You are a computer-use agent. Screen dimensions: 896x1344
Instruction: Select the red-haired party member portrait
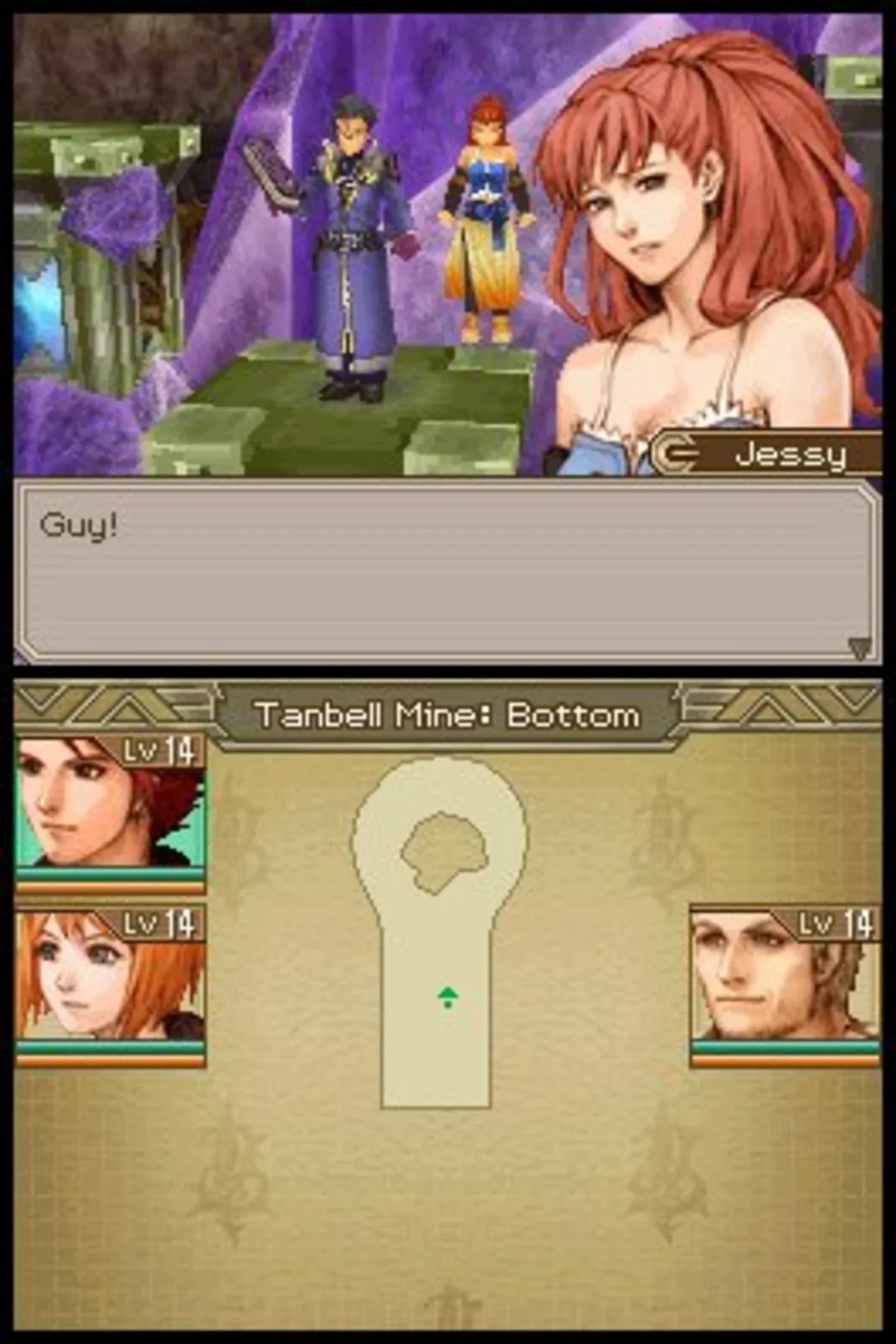point(110,815)
